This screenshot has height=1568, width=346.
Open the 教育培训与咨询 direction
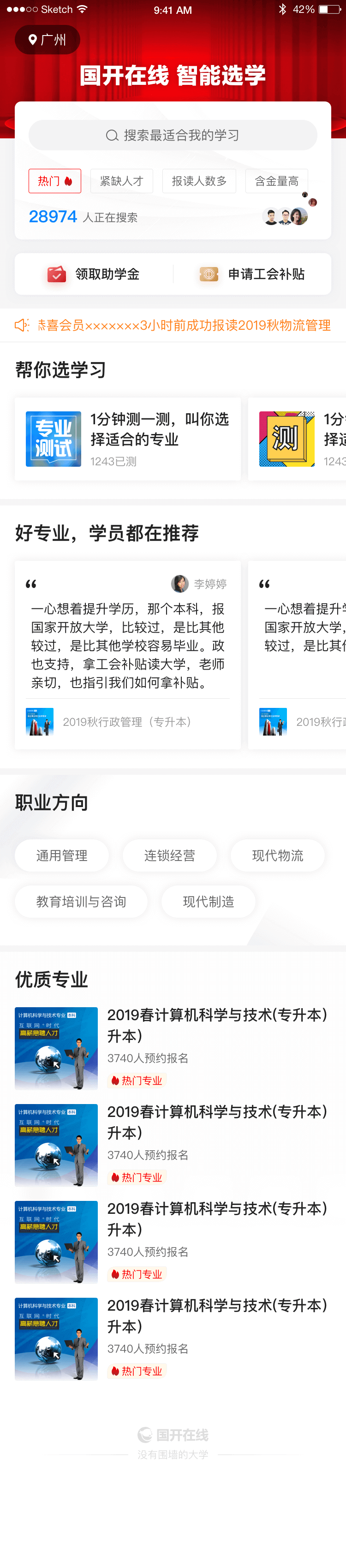81,902
